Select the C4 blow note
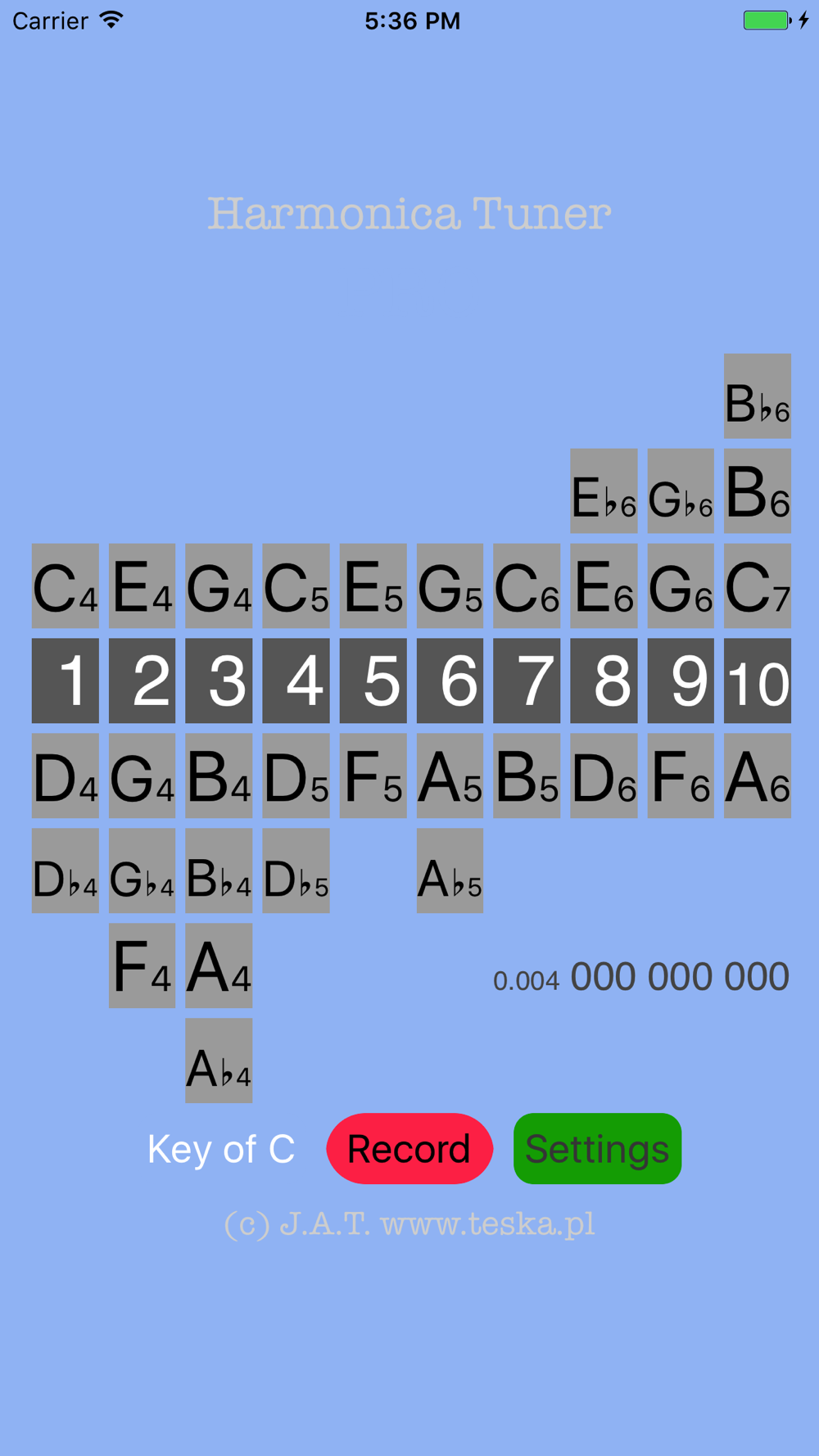 (x=66, y=586)
